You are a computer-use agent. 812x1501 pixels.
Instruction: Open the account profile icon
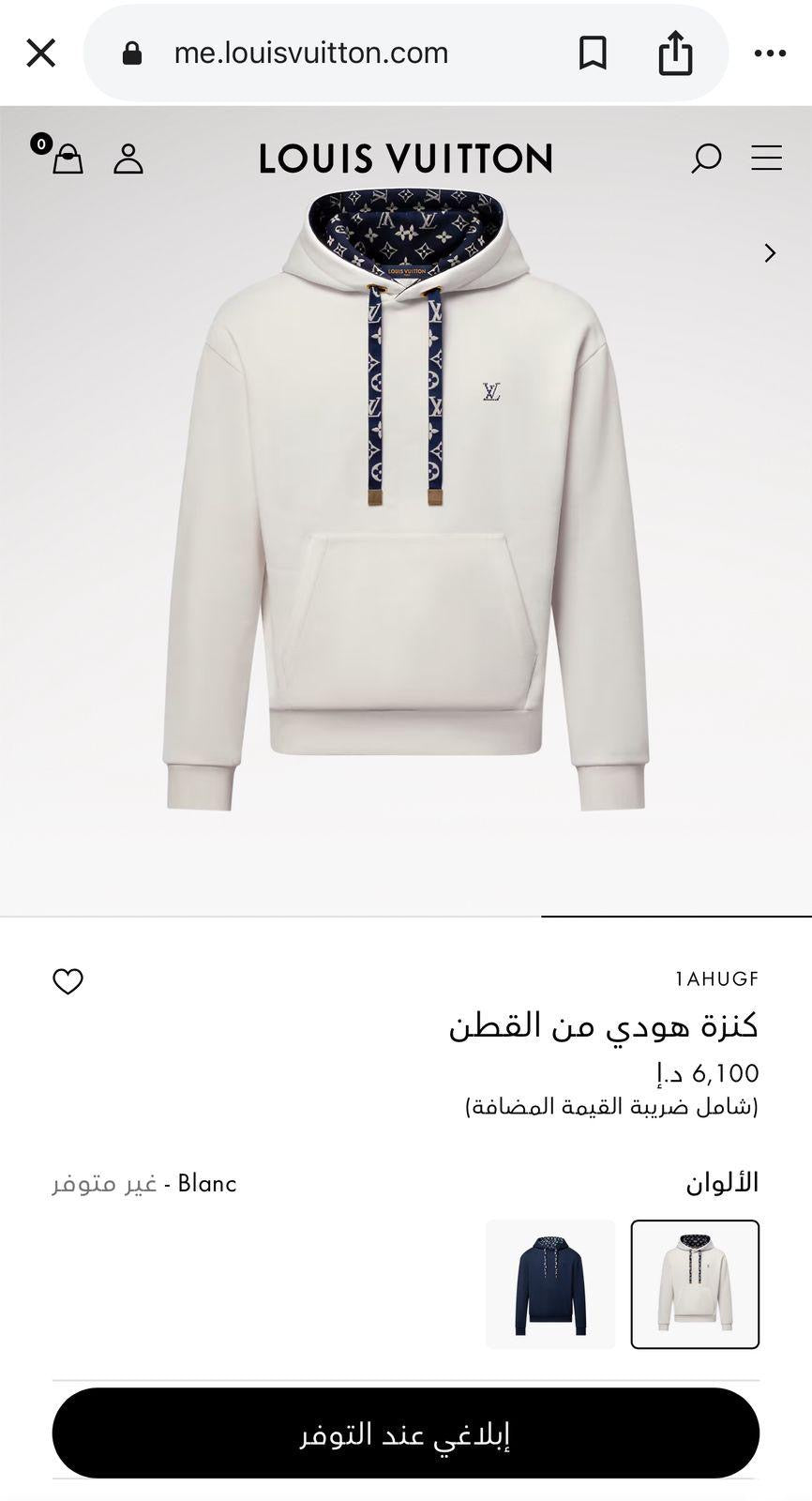click(x=128, y=159)
